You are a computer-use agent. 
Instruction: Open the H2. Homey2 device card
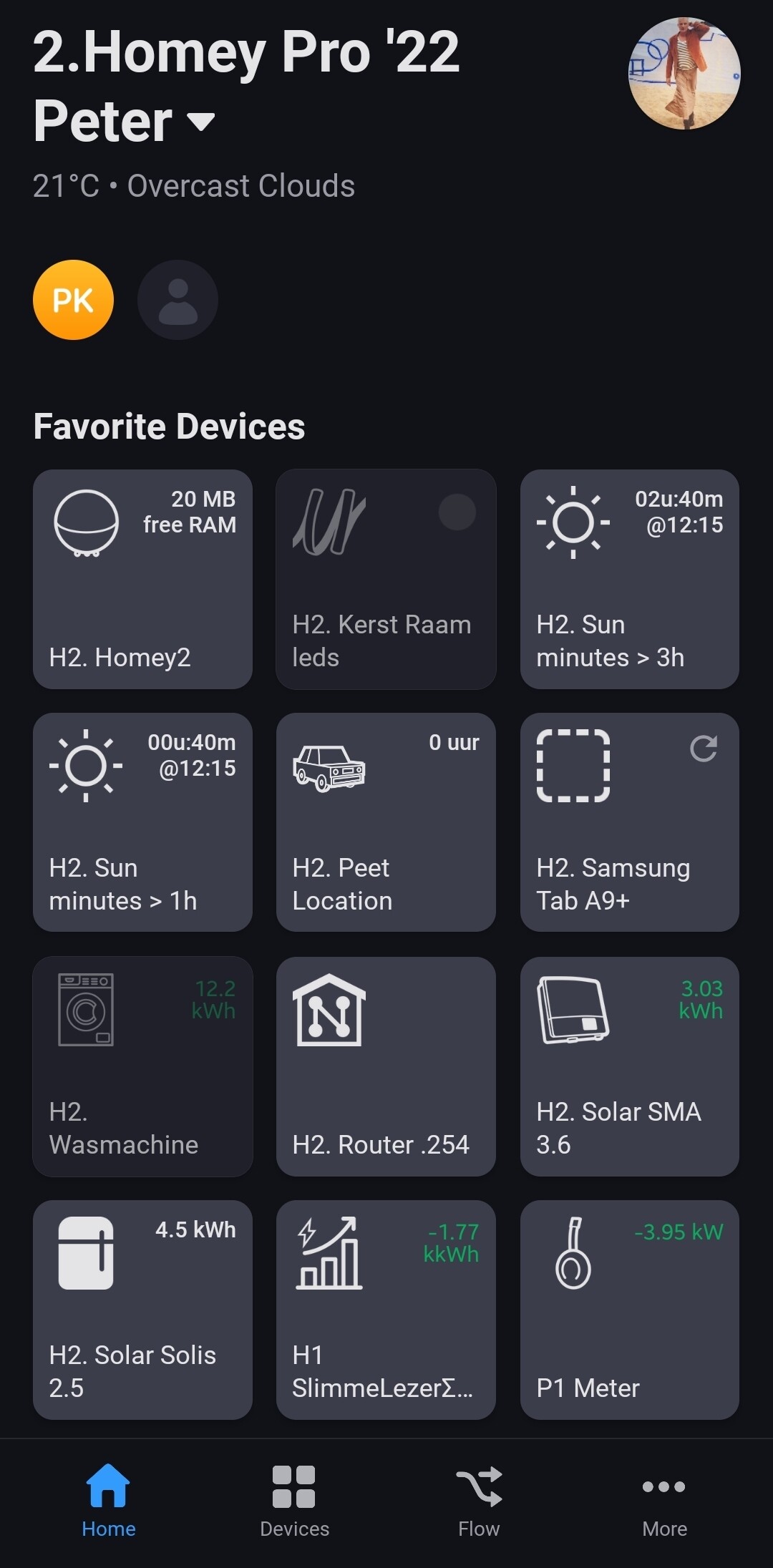(x=142, y=579)
